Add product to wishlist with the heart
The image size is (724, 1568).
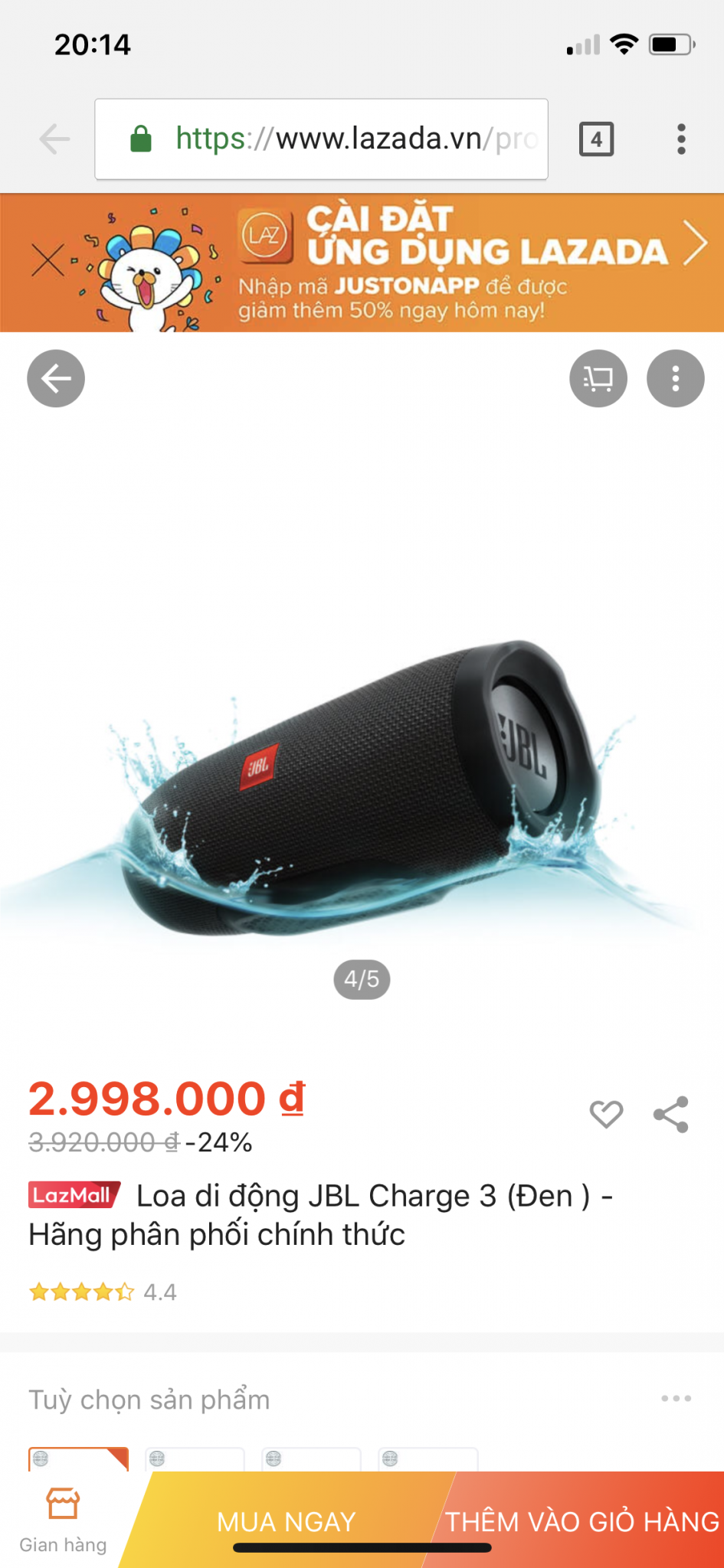click(x=606, y=1114)
